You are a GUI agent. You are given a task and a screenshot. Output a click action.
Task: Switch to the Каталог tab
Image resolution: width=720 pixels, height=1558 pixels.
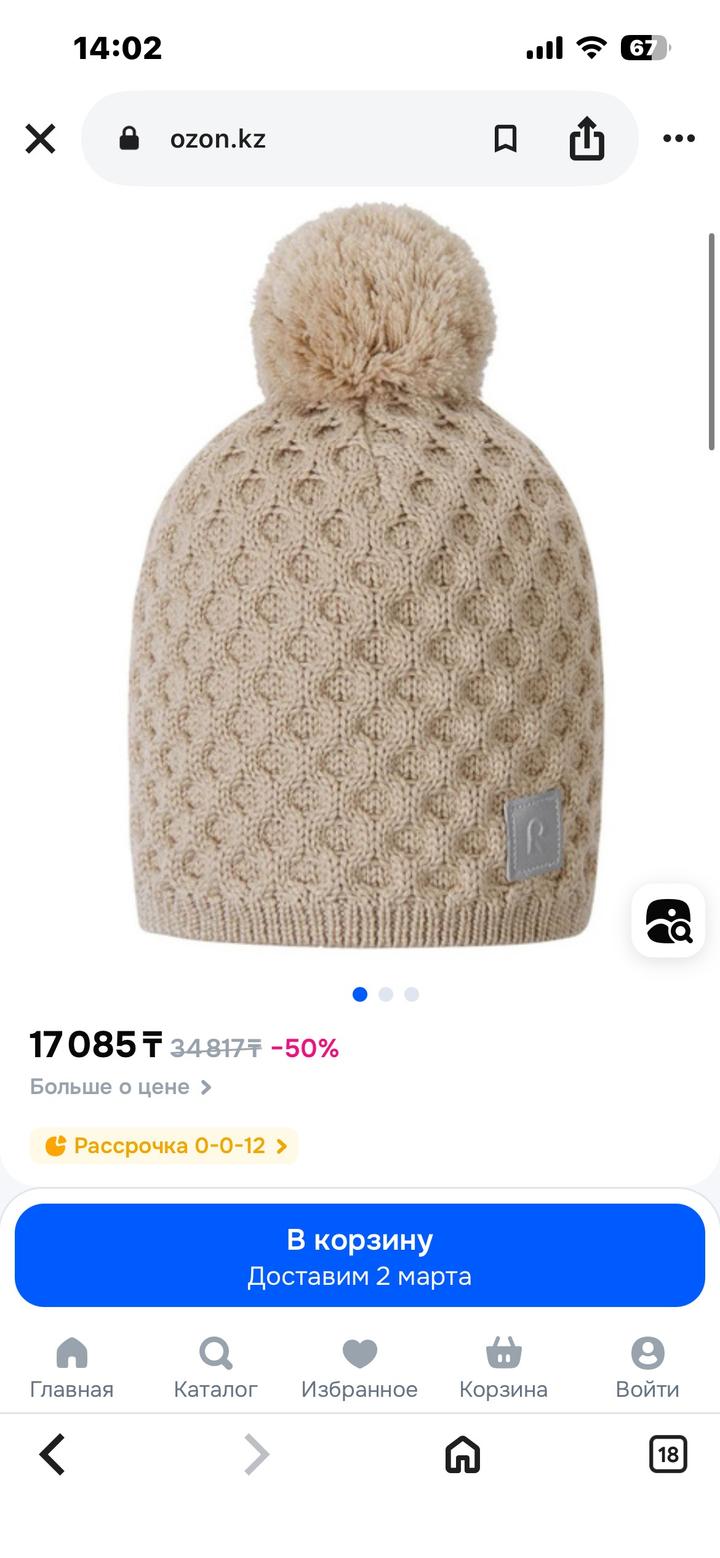click(x=216, y=1368)
